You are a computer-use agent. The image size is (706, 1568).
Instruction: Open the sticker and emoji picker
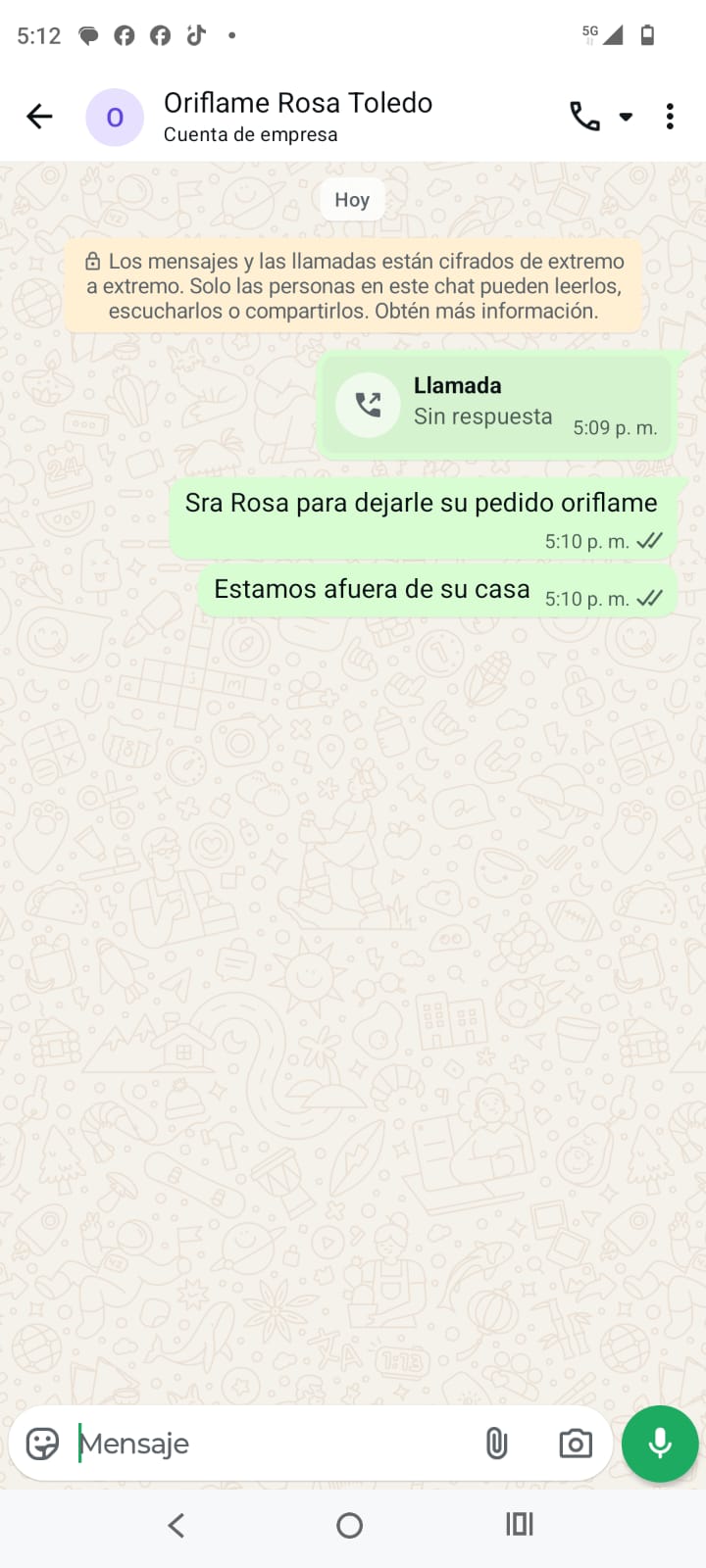point(42,1444)
